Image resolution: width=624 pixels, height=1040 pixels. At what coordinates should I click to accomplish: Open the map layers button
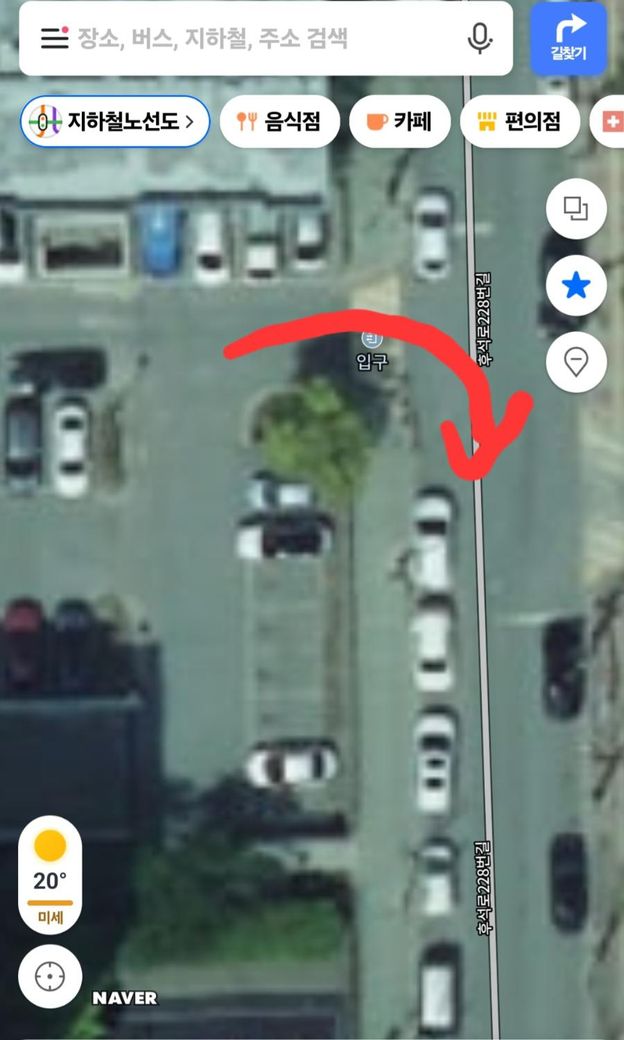576,208
